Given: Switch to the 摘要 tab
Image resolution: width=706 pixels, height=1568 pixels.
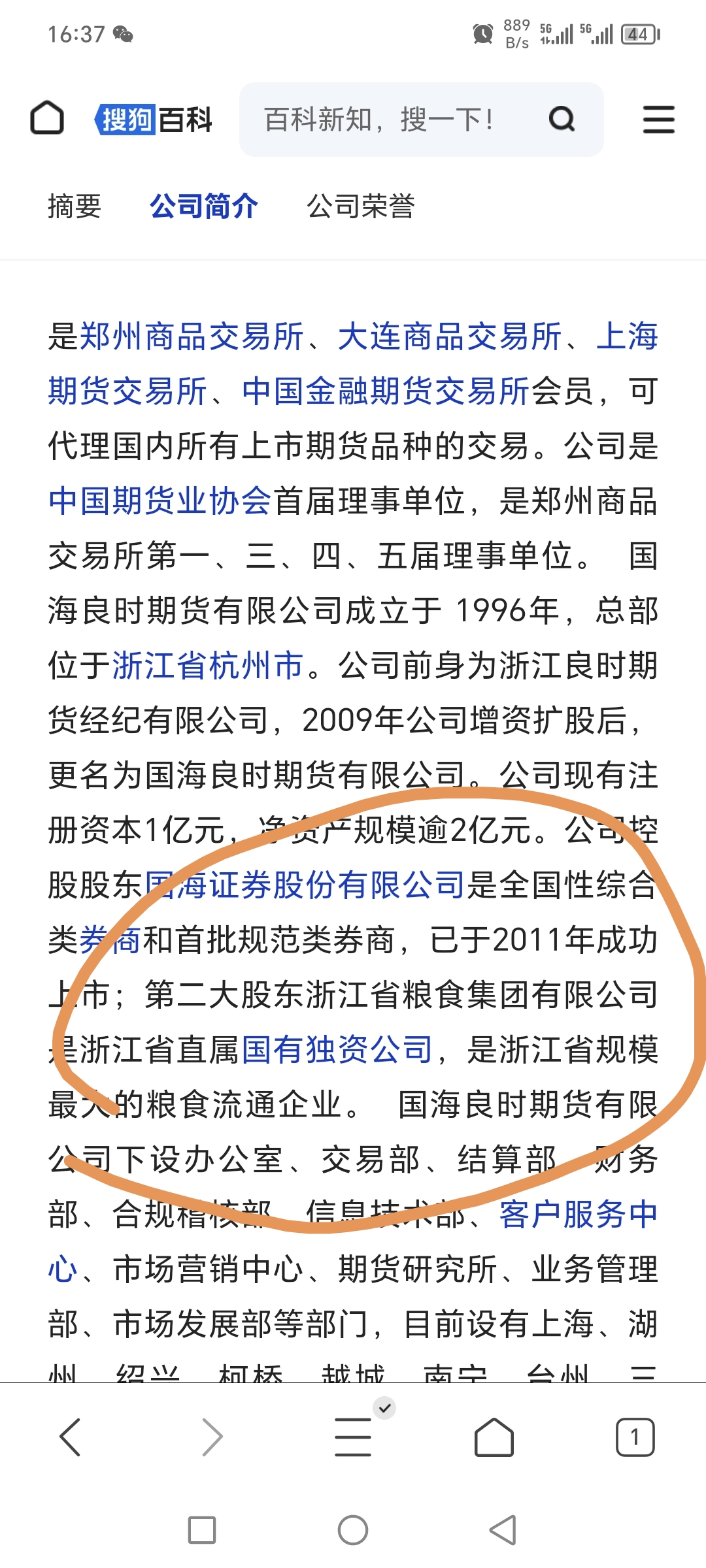Looking at the screenshot, I should [75, 206].
